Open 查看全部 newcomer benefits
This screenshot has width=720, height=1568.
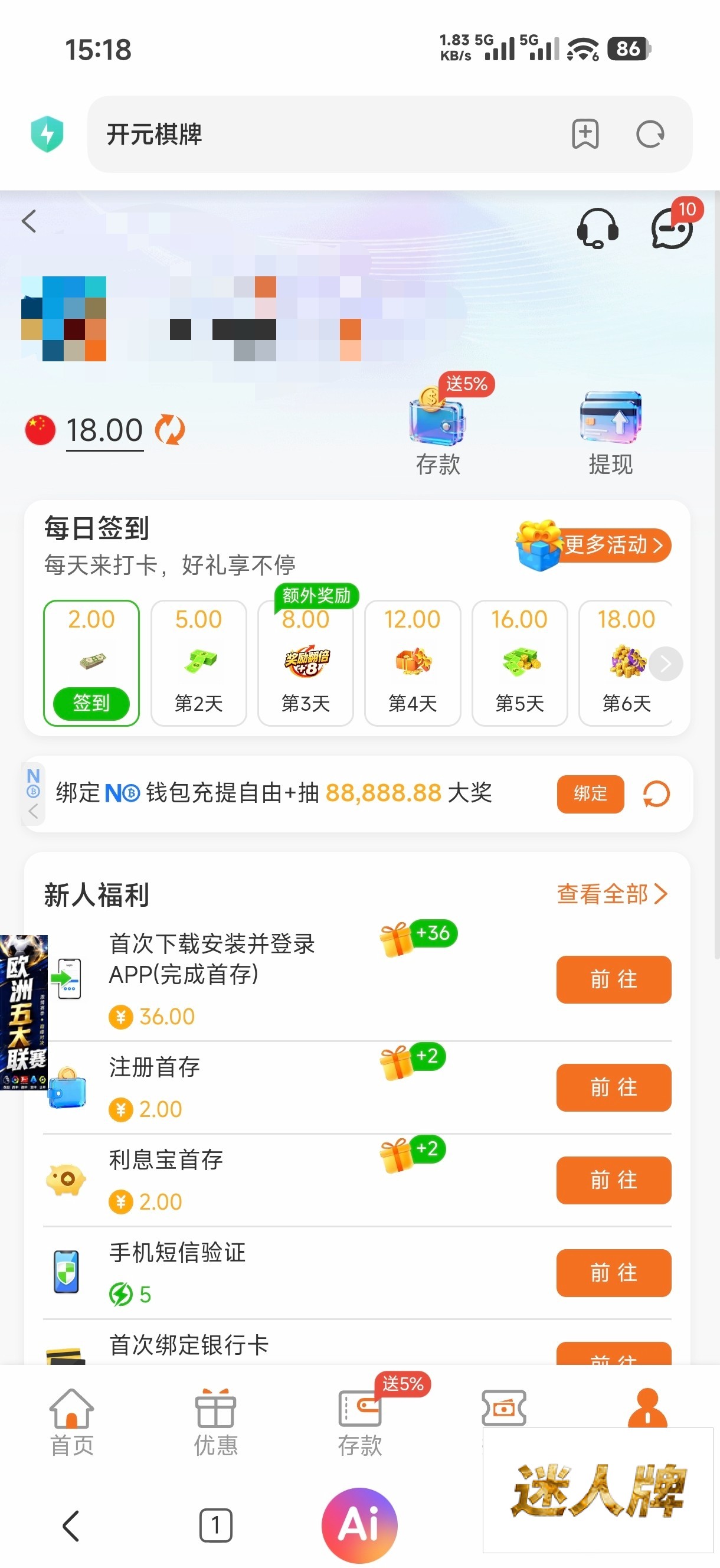point(611,894)
